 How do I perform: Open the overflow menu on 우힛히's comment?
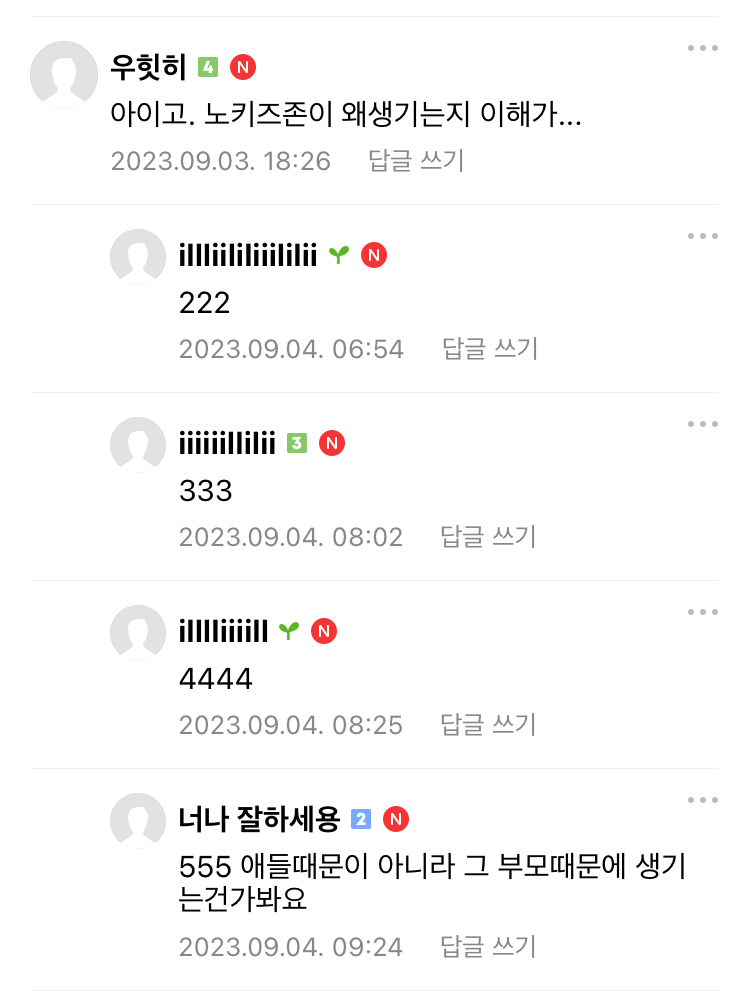click(703, 48)
